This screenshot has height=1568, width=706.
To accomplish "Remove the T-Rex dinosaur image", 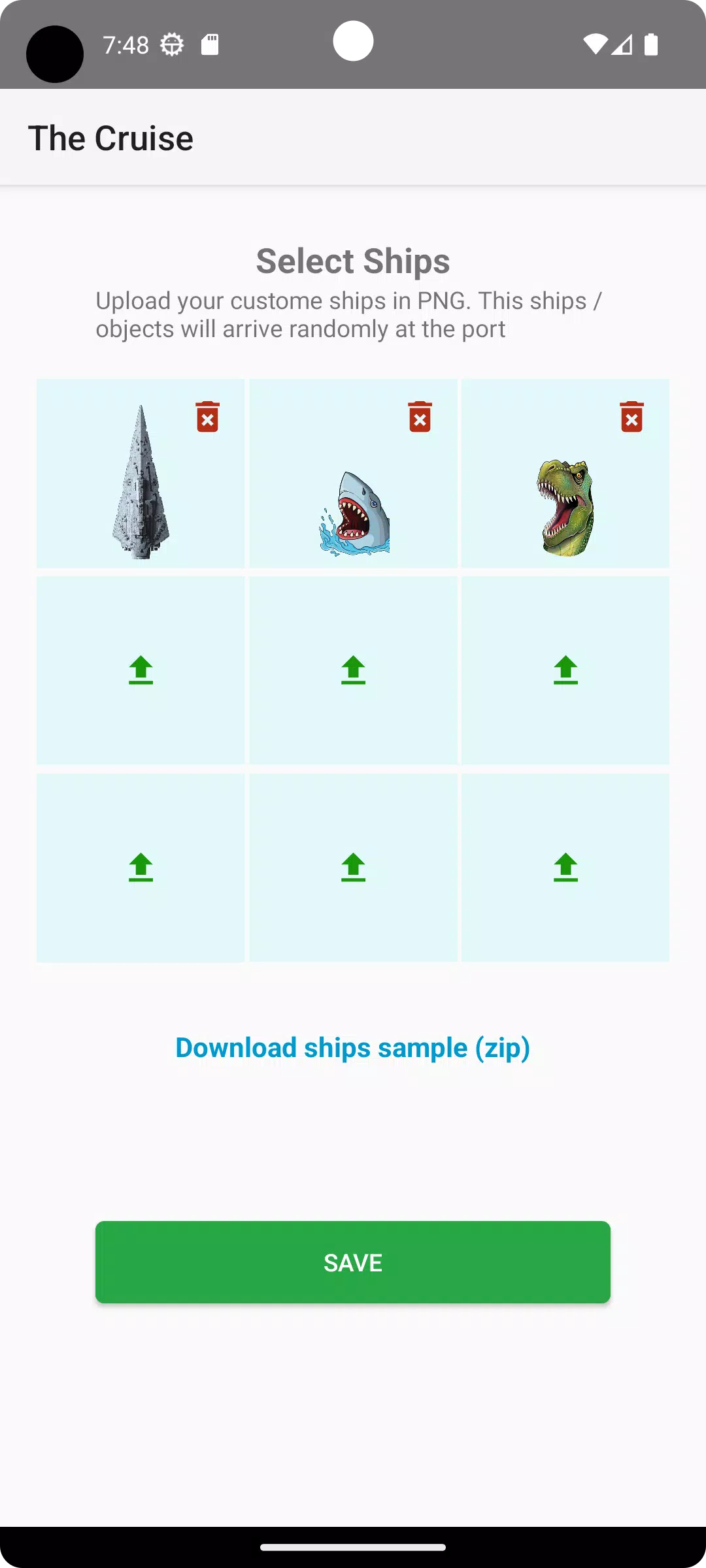I will point(631,417).
